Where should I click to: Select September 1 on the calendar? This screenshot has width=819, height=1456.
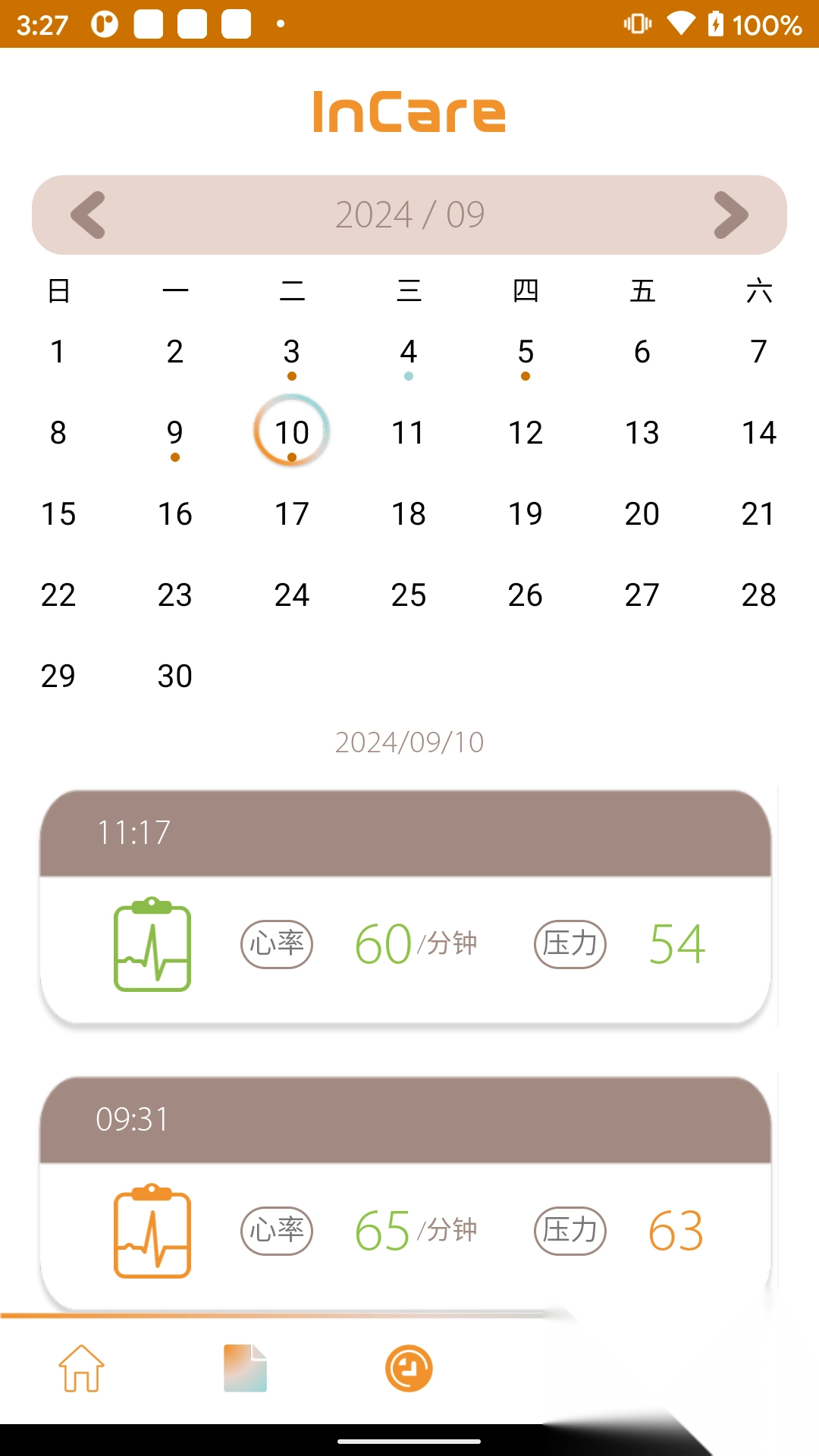(58, 353)
